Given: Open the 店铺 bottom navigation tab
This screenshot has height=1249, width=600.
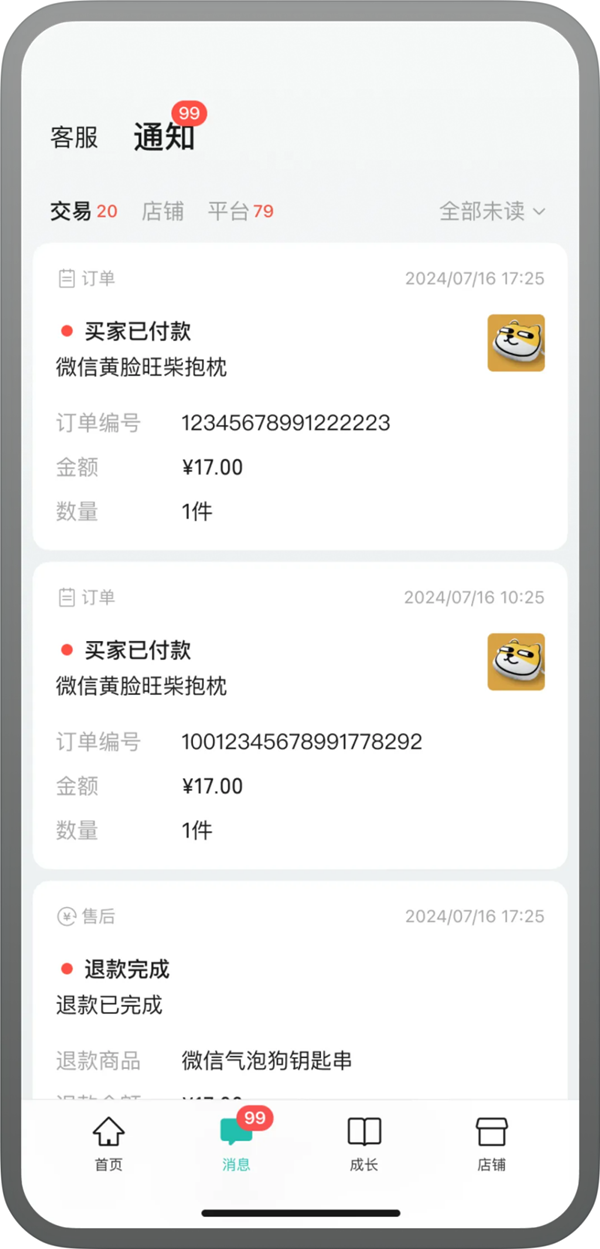Looking at the screenshot, I should [x=491, y=1144].
